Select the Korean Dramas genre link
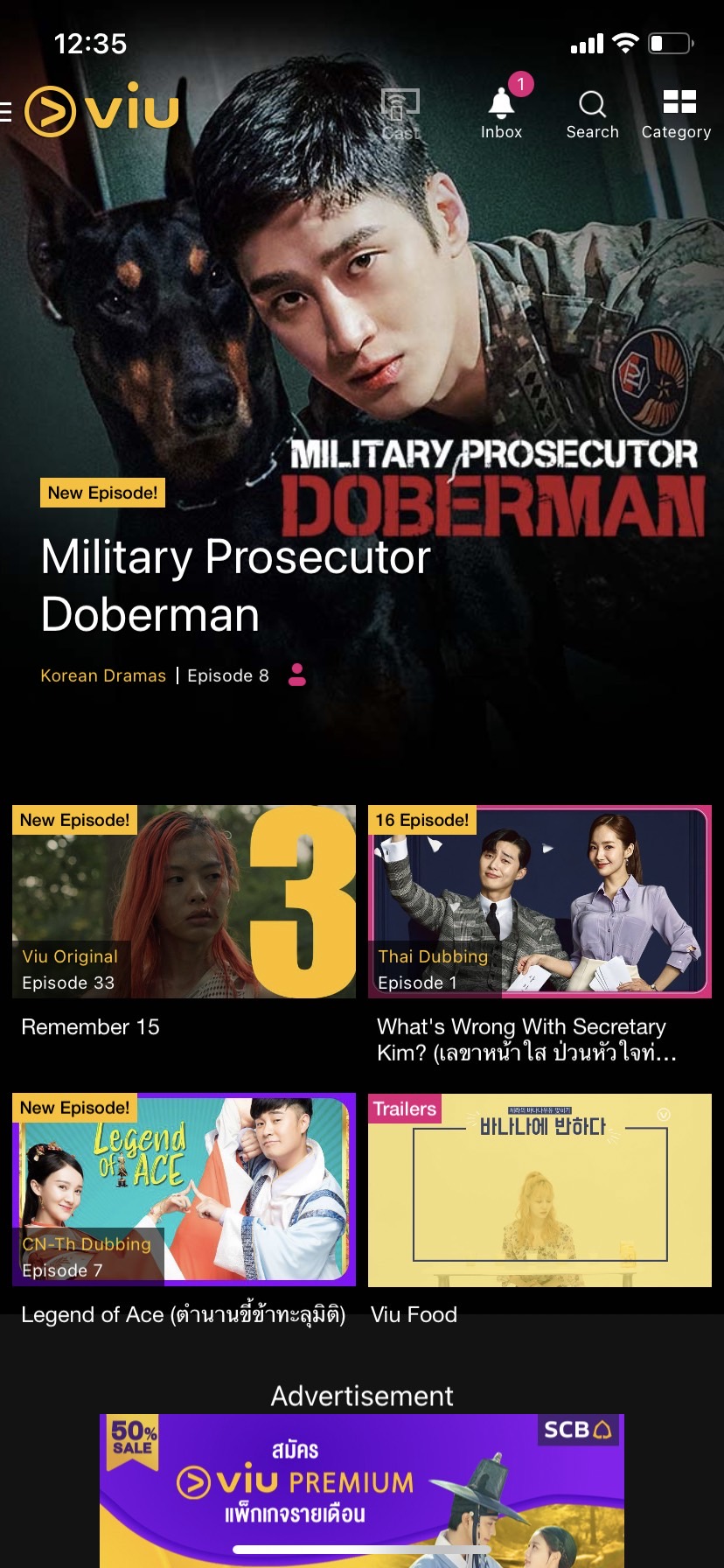 coord(103,675)
